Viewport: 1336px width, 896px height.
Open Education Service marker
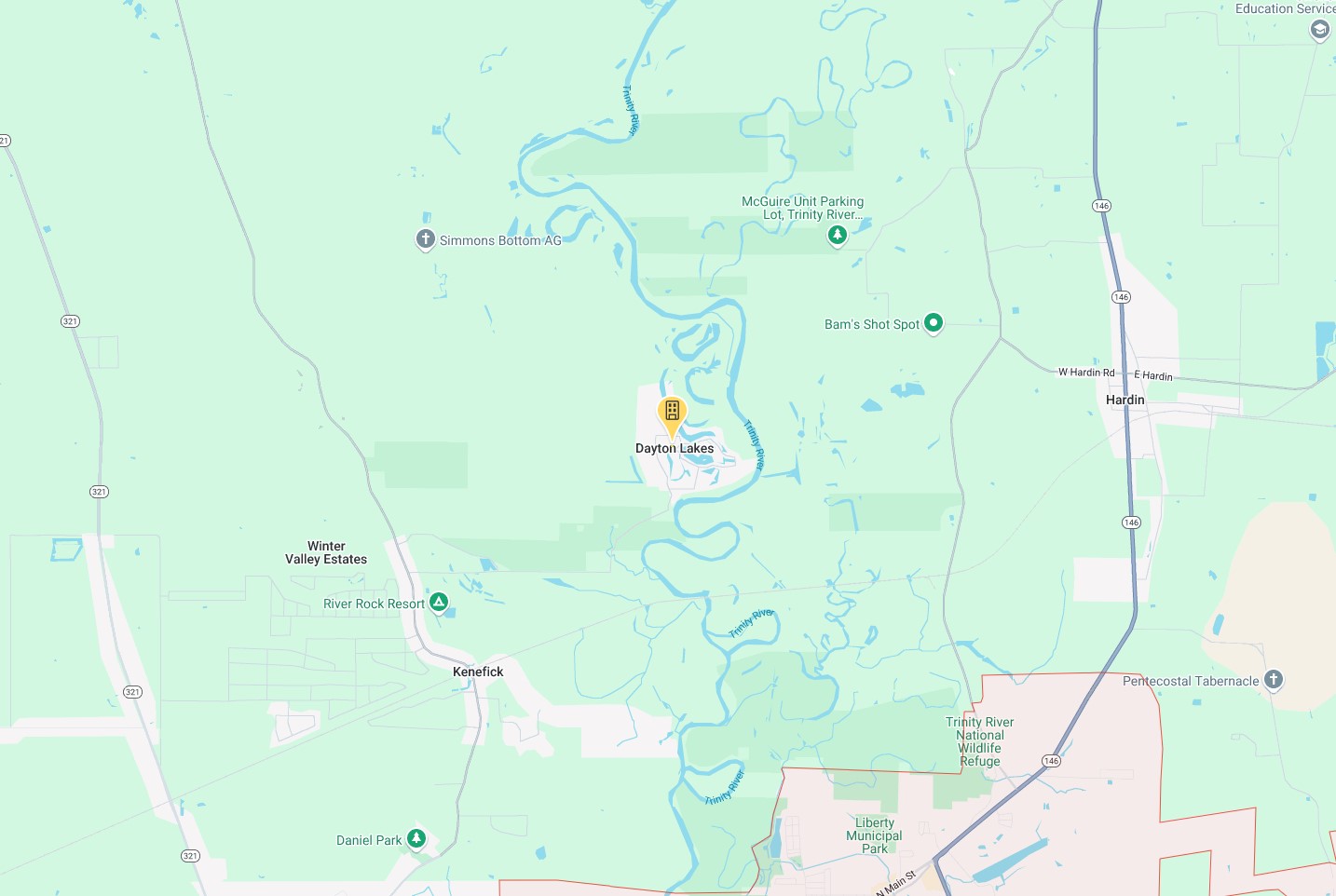pyautogui.click(x=1319, y=29)
